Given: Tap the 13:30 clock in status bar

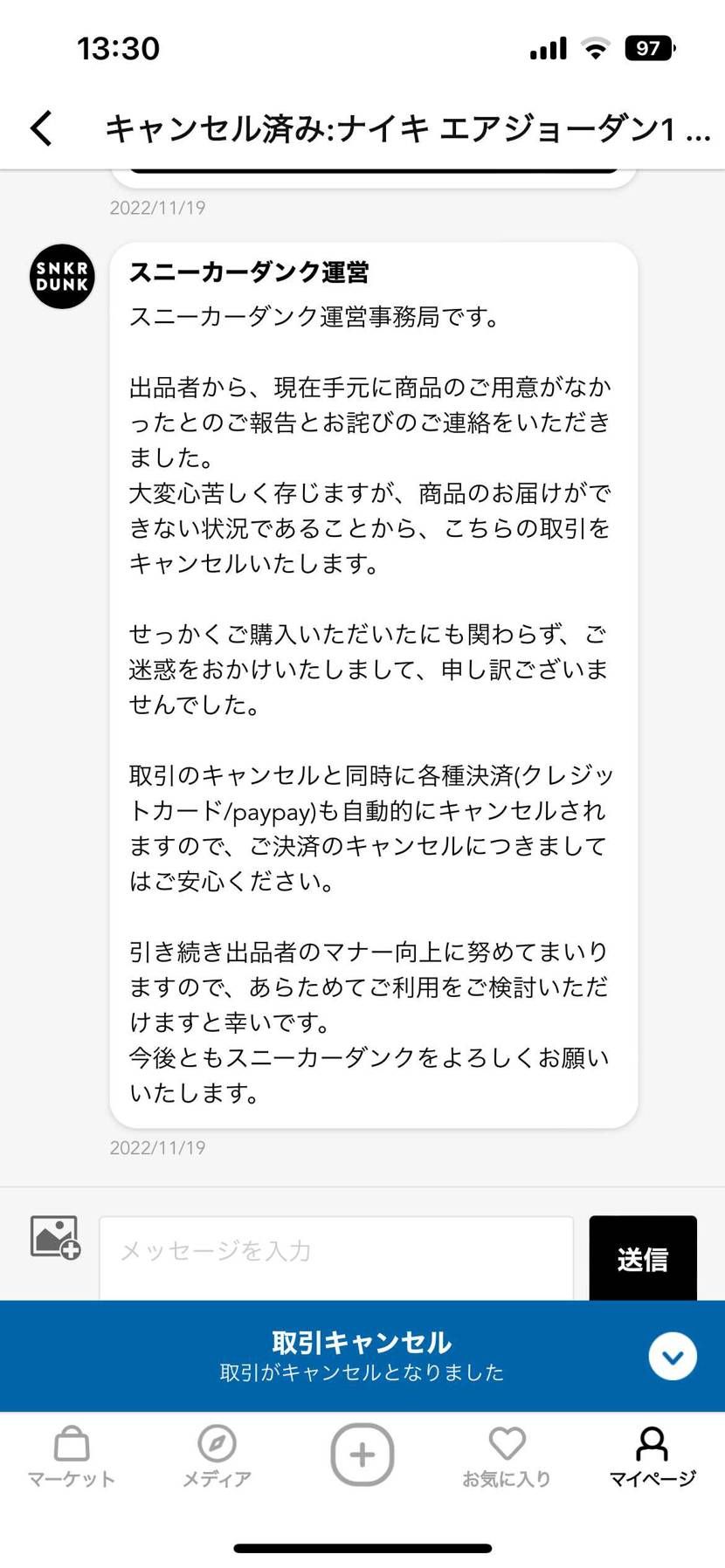Looking at the screenshot, I should 119,48.
